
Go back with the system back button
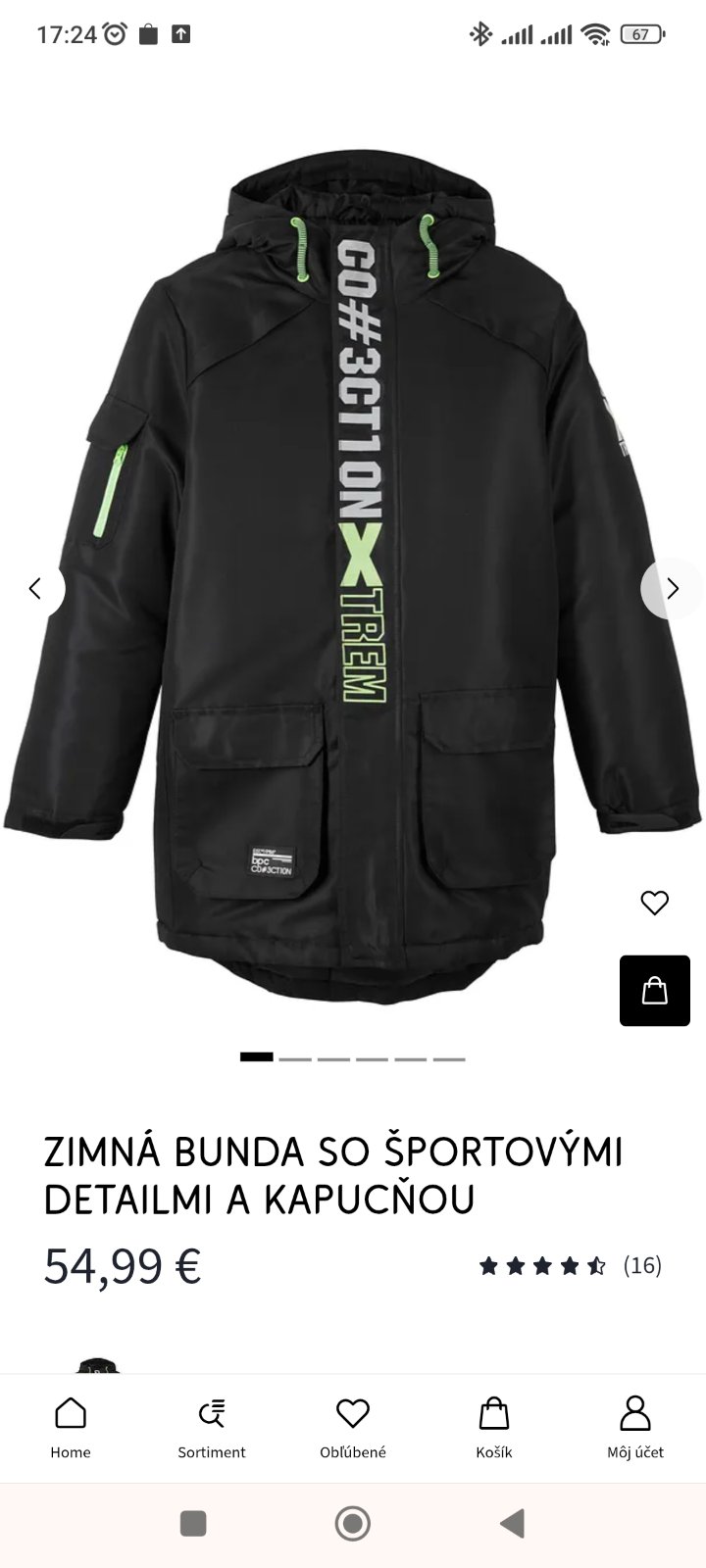pyautogui.click(x=512, y=1524)
